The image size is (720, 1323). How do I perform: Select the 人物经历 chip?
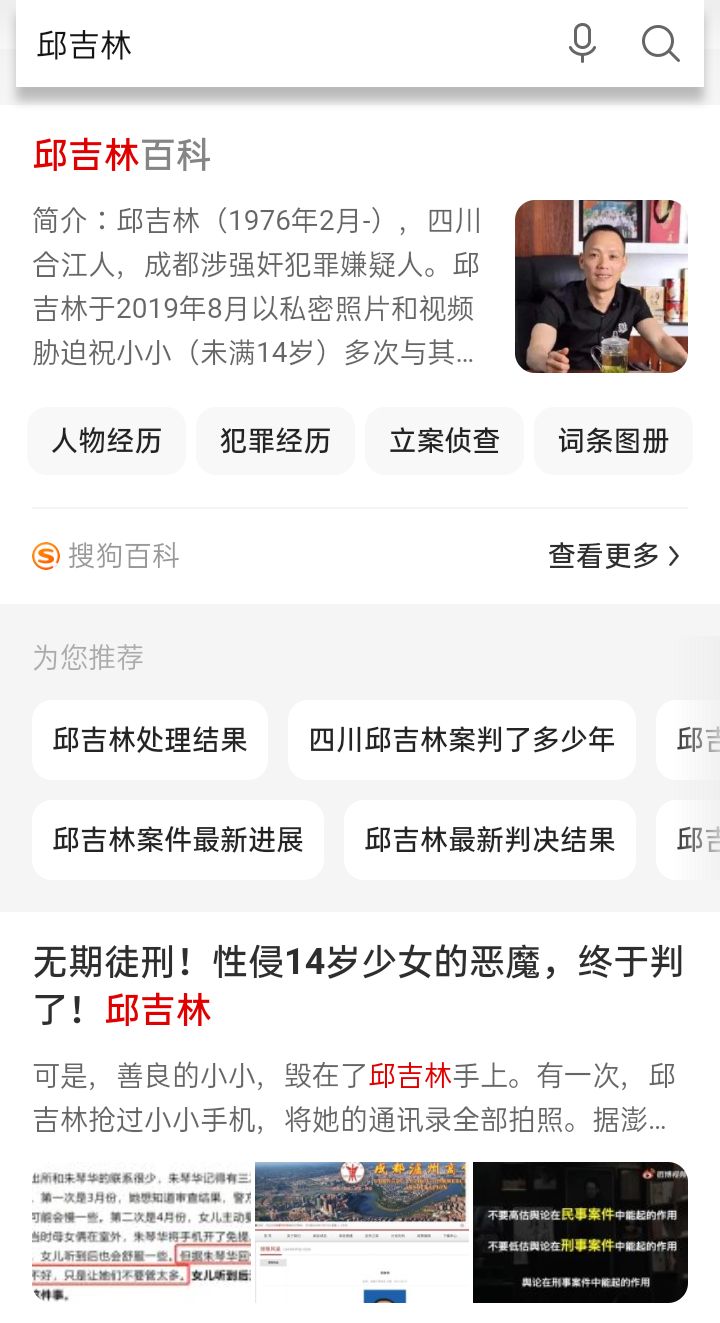107,441
